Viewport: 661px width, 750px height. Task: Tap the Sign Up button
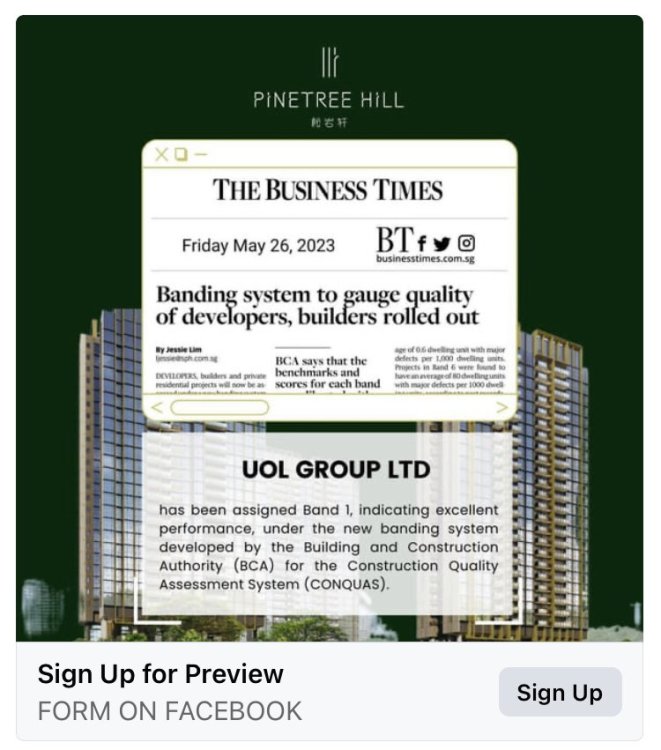pos(559,692)
